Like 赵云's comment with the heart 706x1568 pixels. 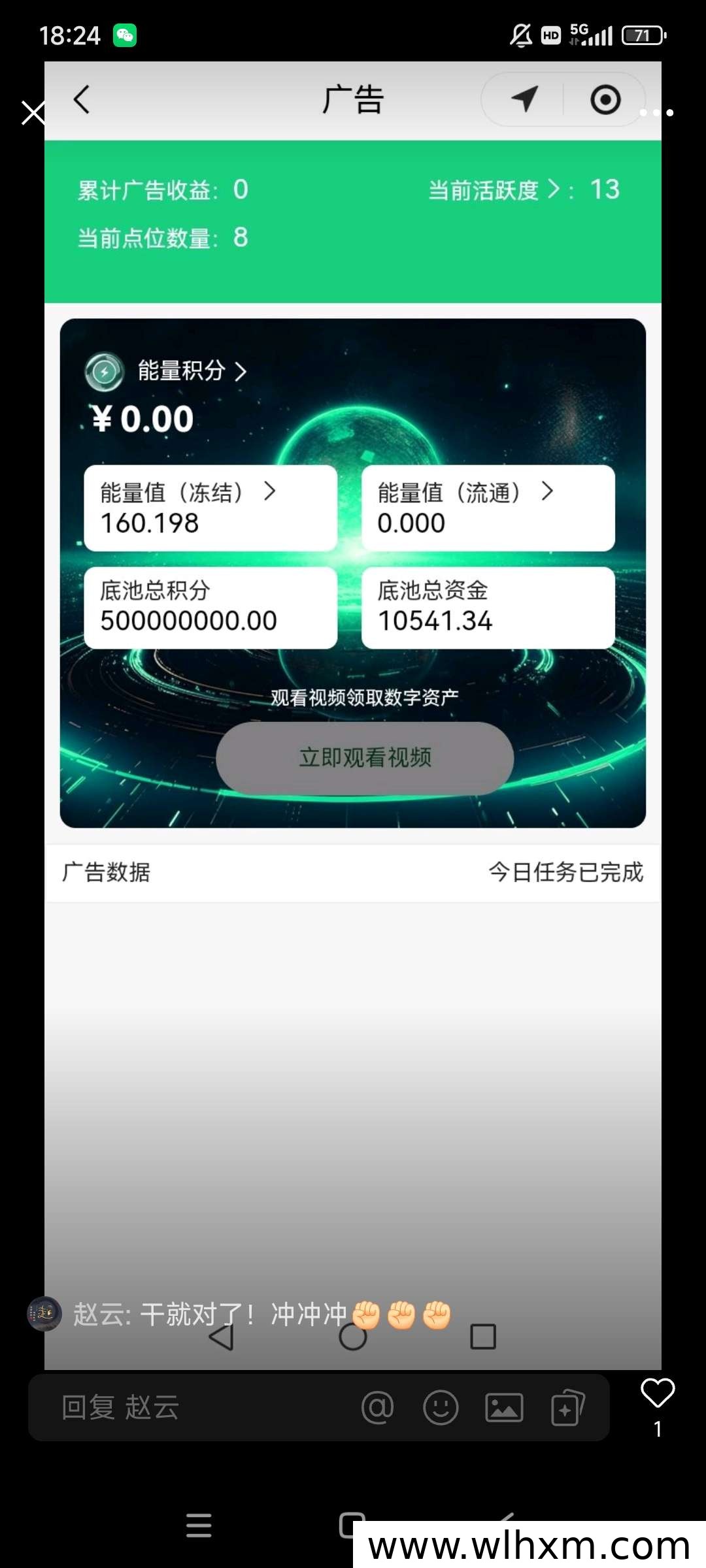click(658, 1393)
